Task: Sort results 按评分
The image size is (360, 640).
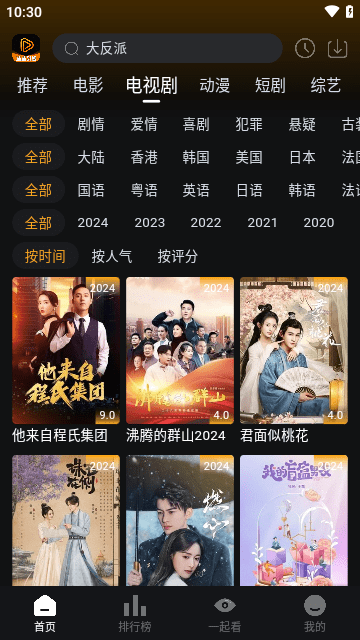Action: 178,256
